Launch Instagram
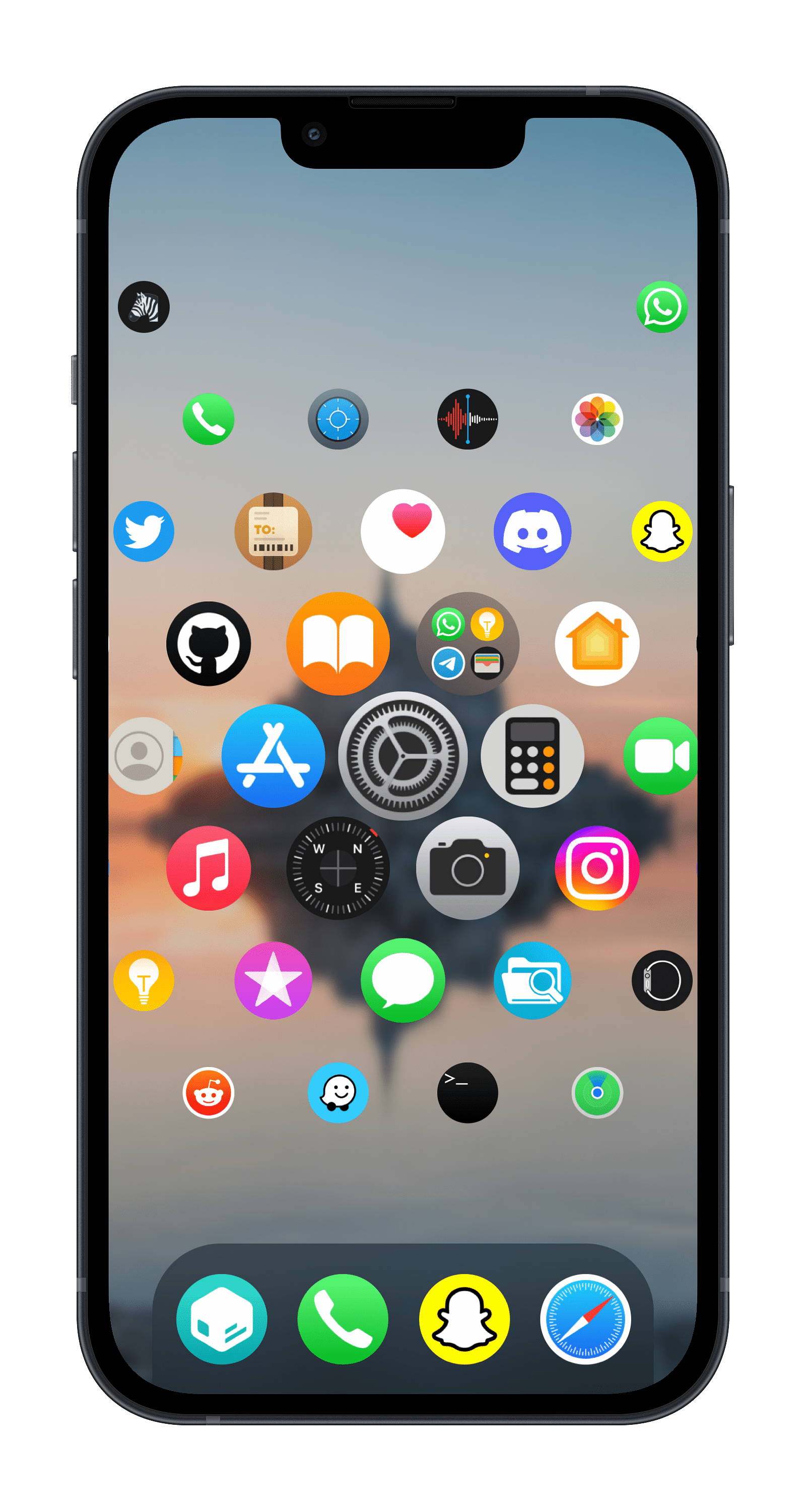This screenshot has height=1512, width=806. click(x=597, y=868)
